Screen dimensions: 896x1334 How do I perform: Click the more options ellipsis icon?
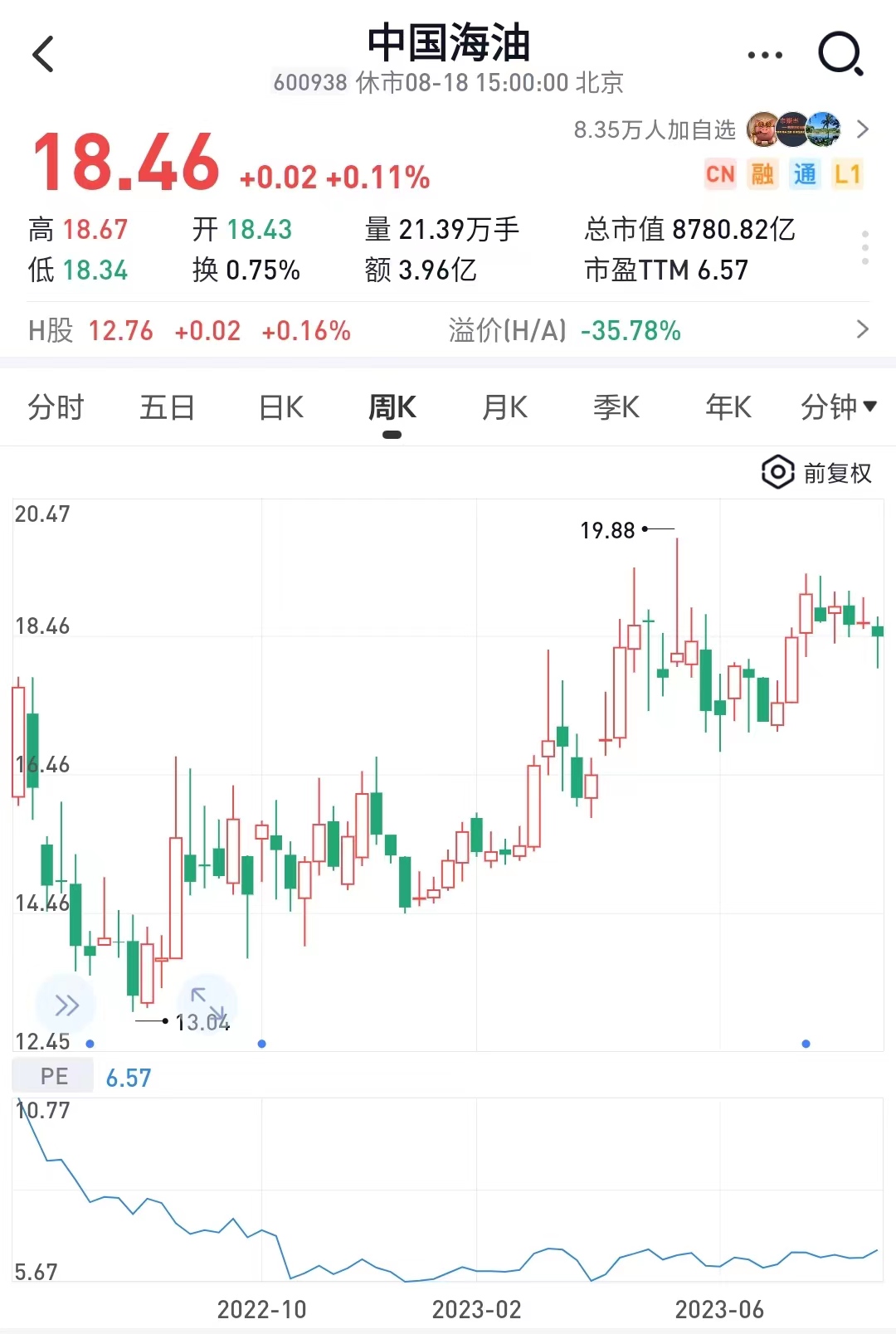(764, 53)
